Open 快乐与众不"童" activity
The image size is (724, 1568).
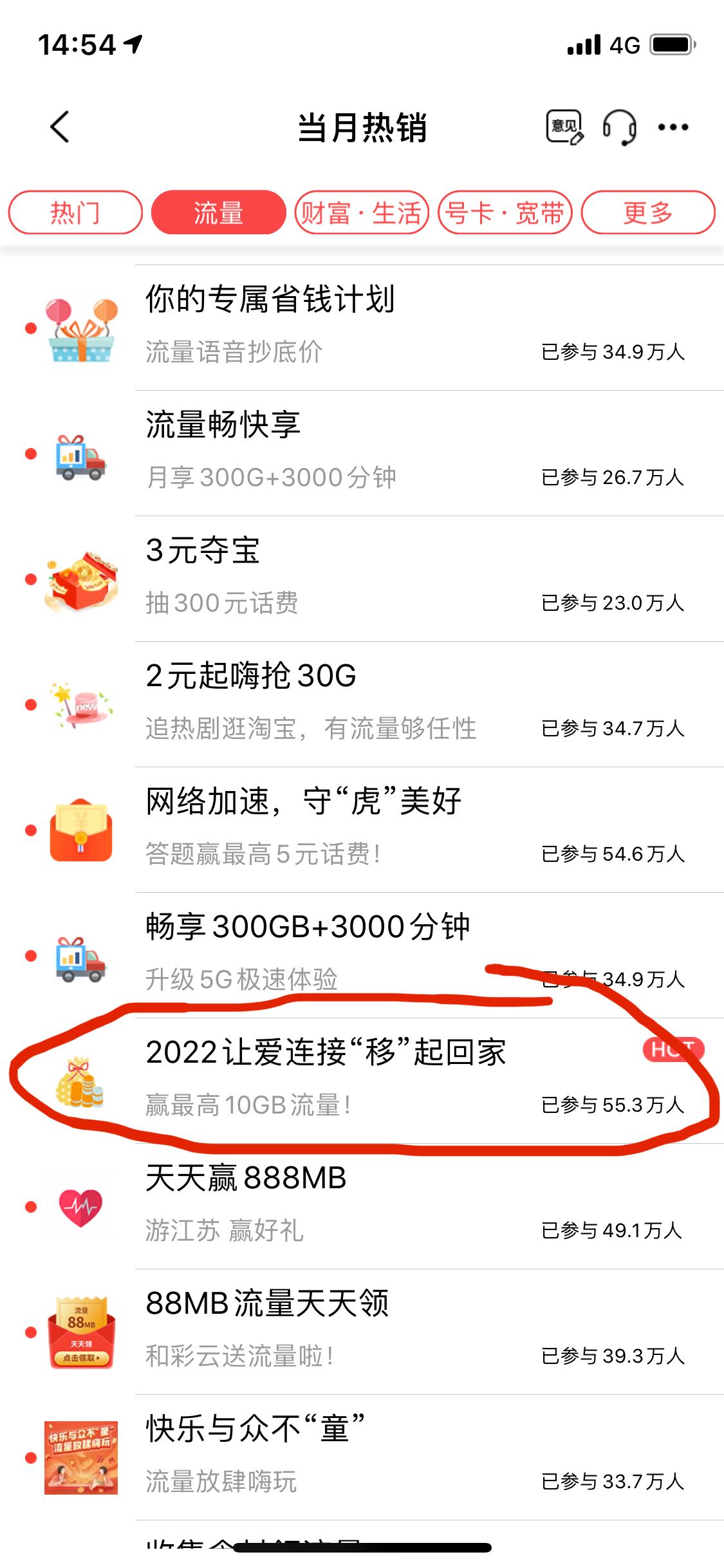point(362,1457)
